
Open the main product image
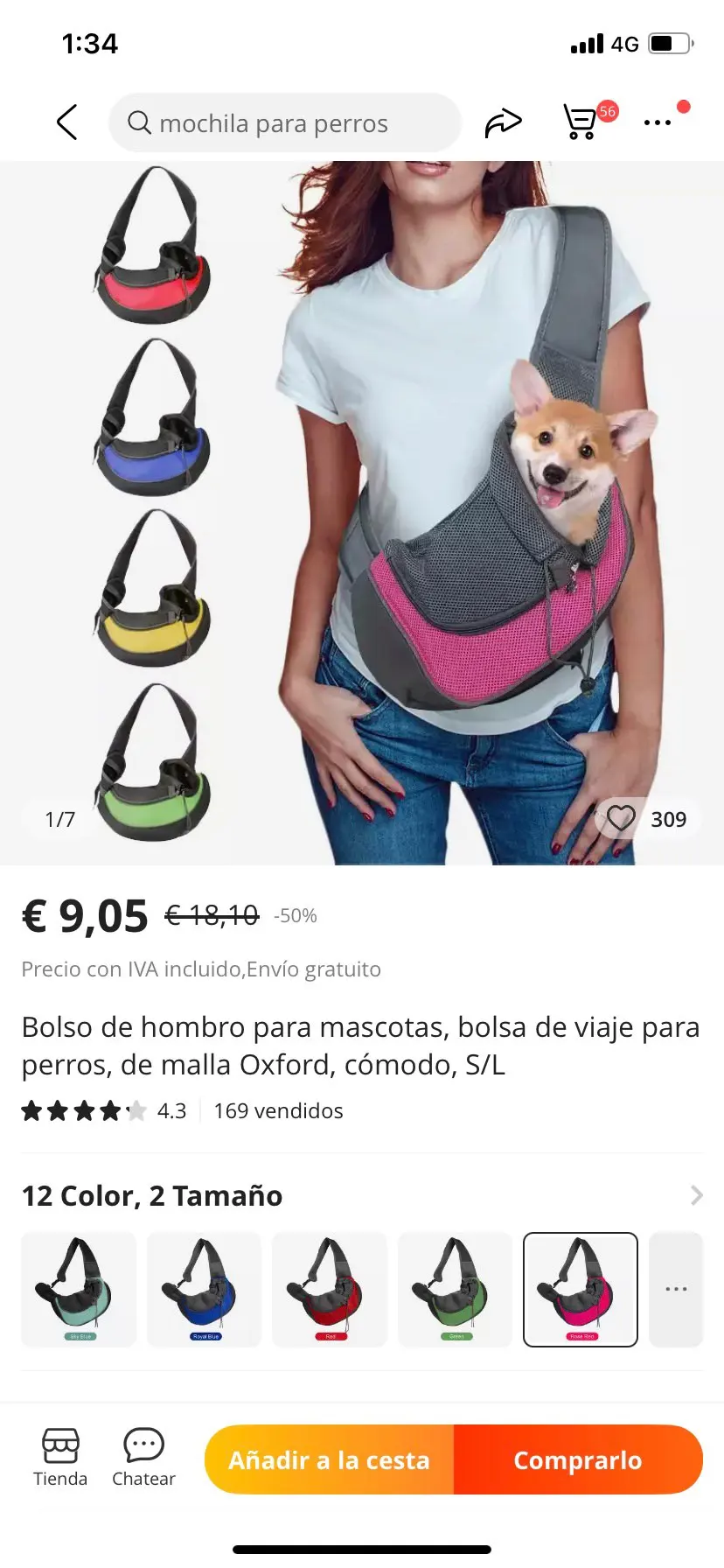click(362, 513)
